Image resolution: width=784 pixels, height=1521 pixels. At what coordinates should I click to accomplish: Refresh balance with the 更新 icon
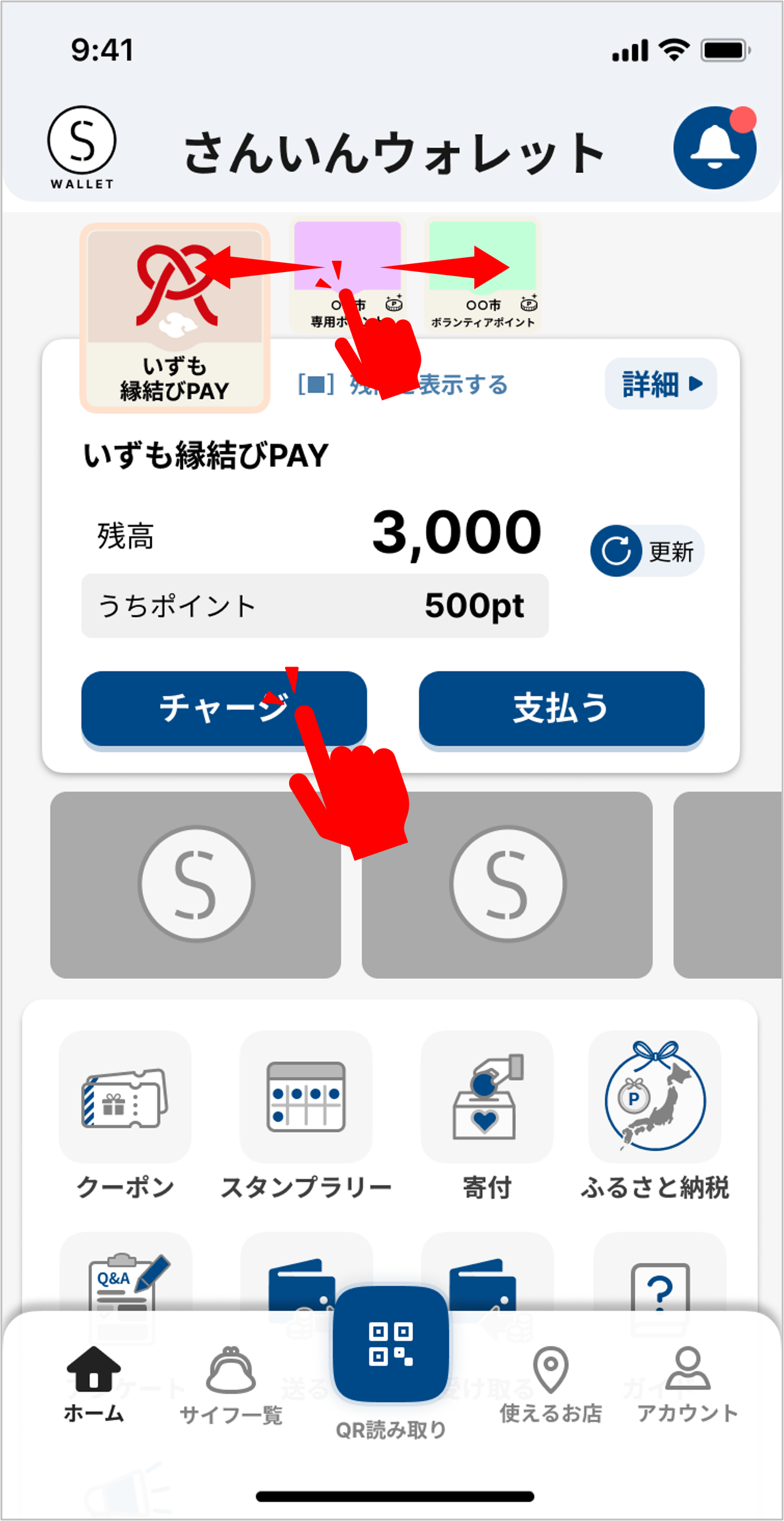pos(618,550)
